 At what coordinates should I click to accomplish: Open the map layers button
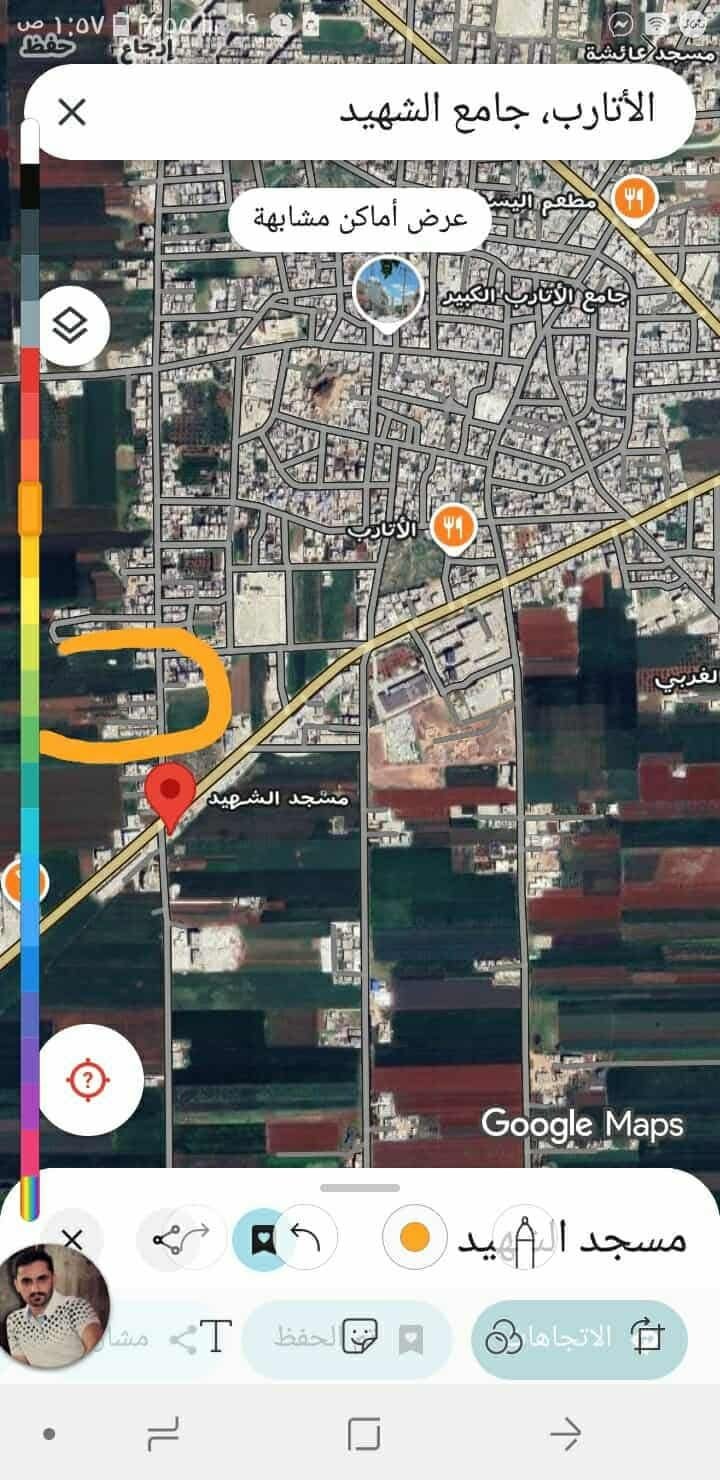tap(69, 326)
